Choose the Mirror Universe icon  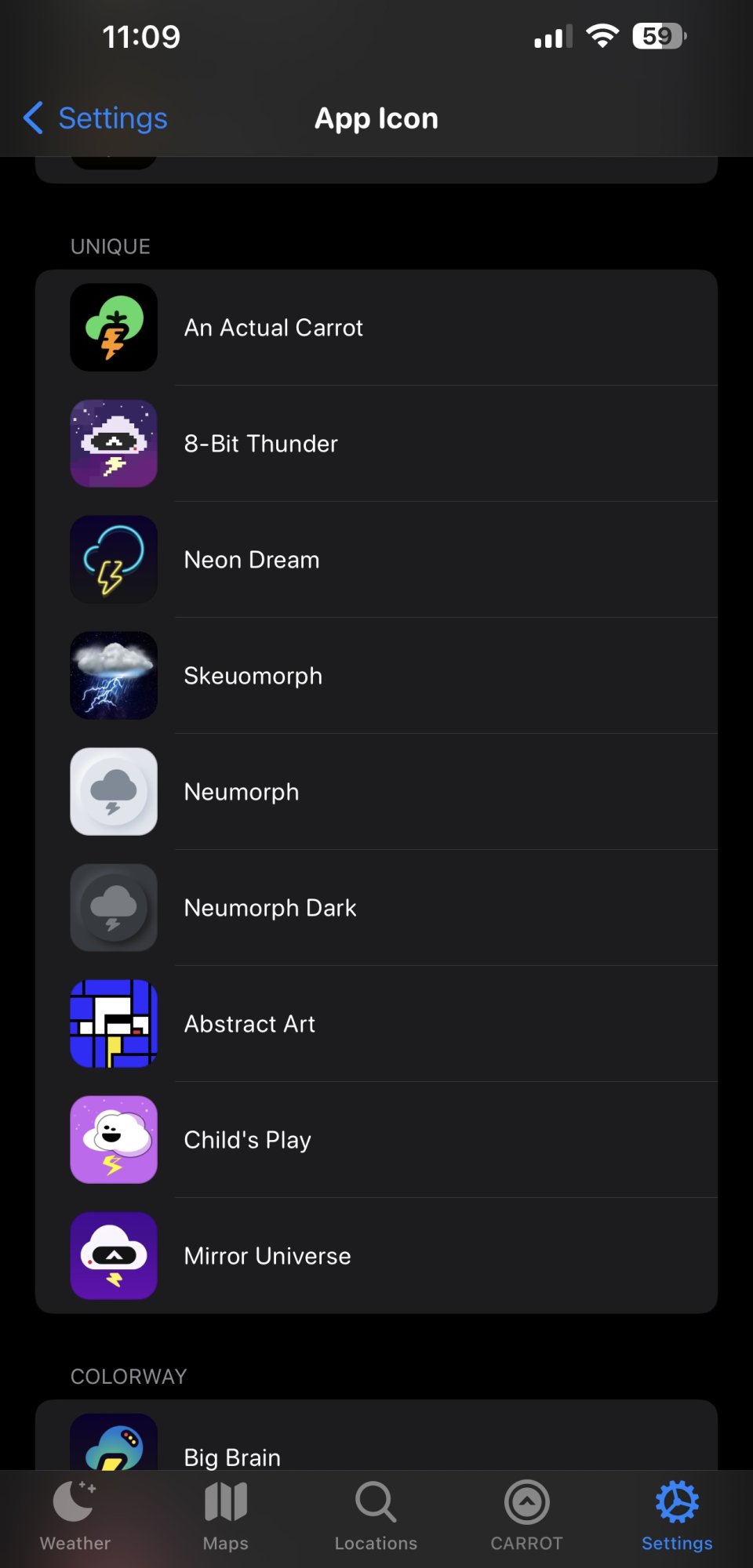[376, 1256]
